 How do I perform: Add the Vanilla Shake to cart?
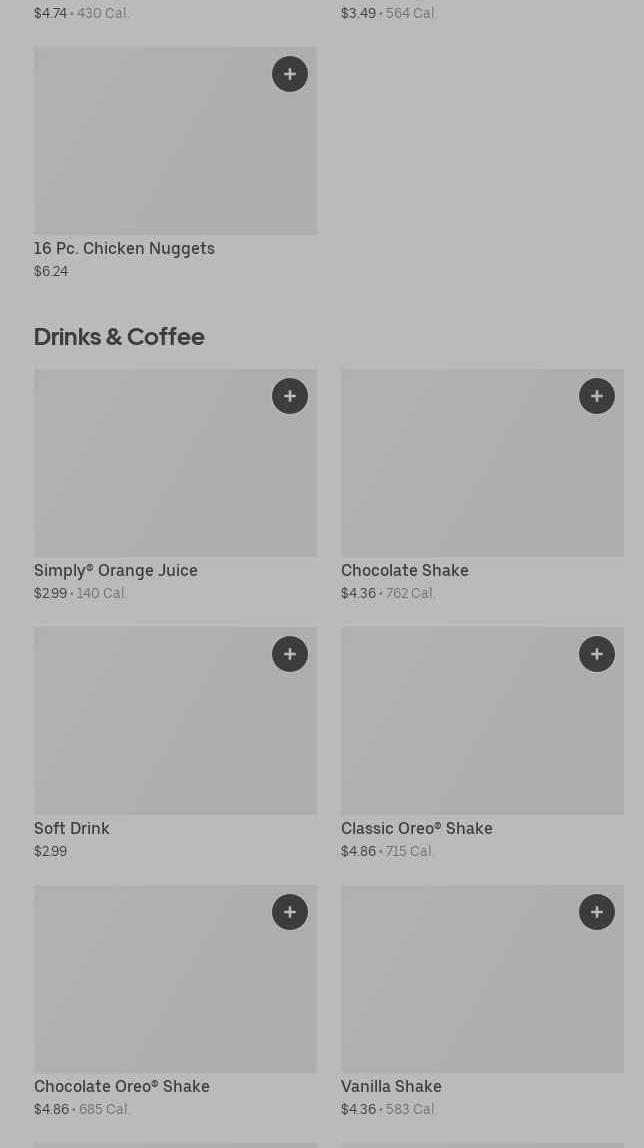pos(597,912)
